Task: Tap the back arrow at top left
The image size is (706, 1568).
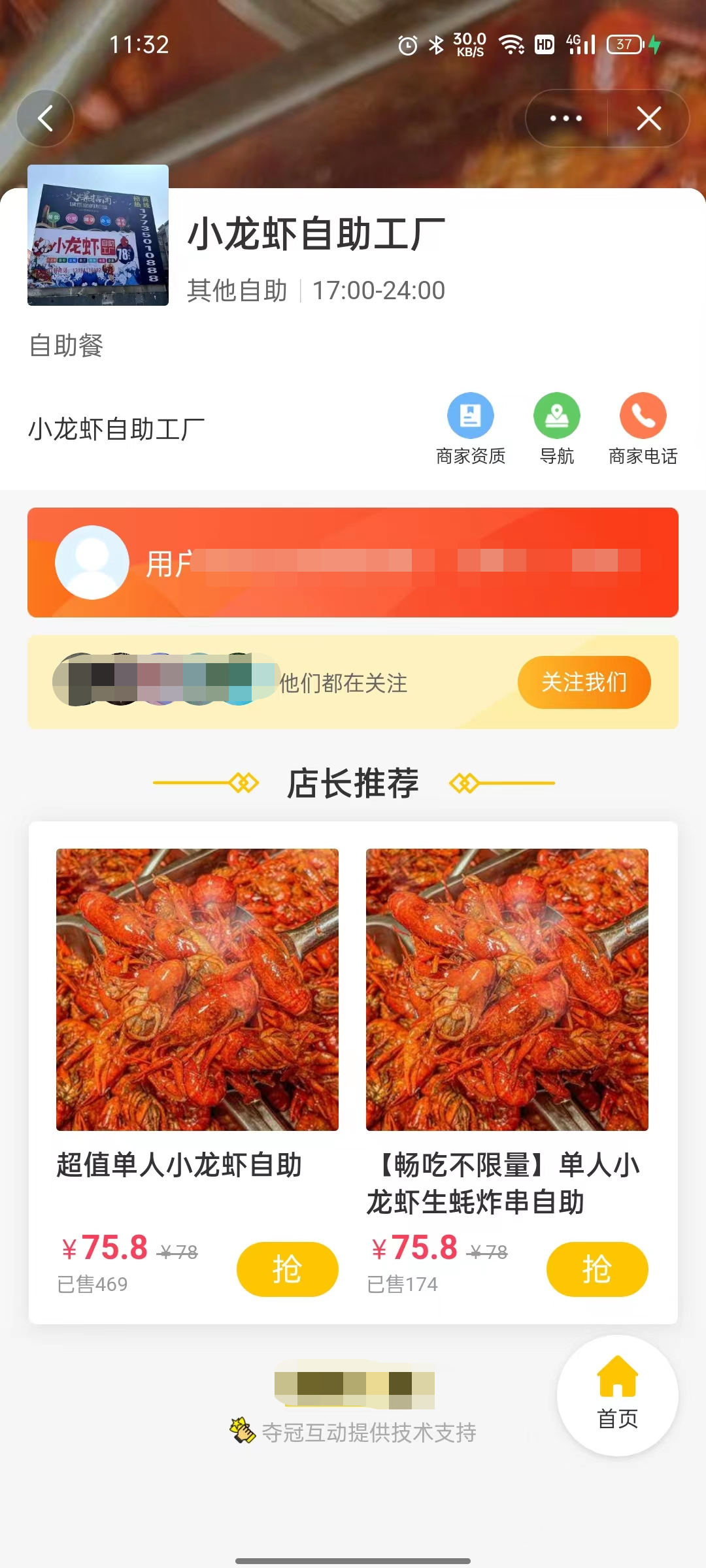Action: coord(44,118)
